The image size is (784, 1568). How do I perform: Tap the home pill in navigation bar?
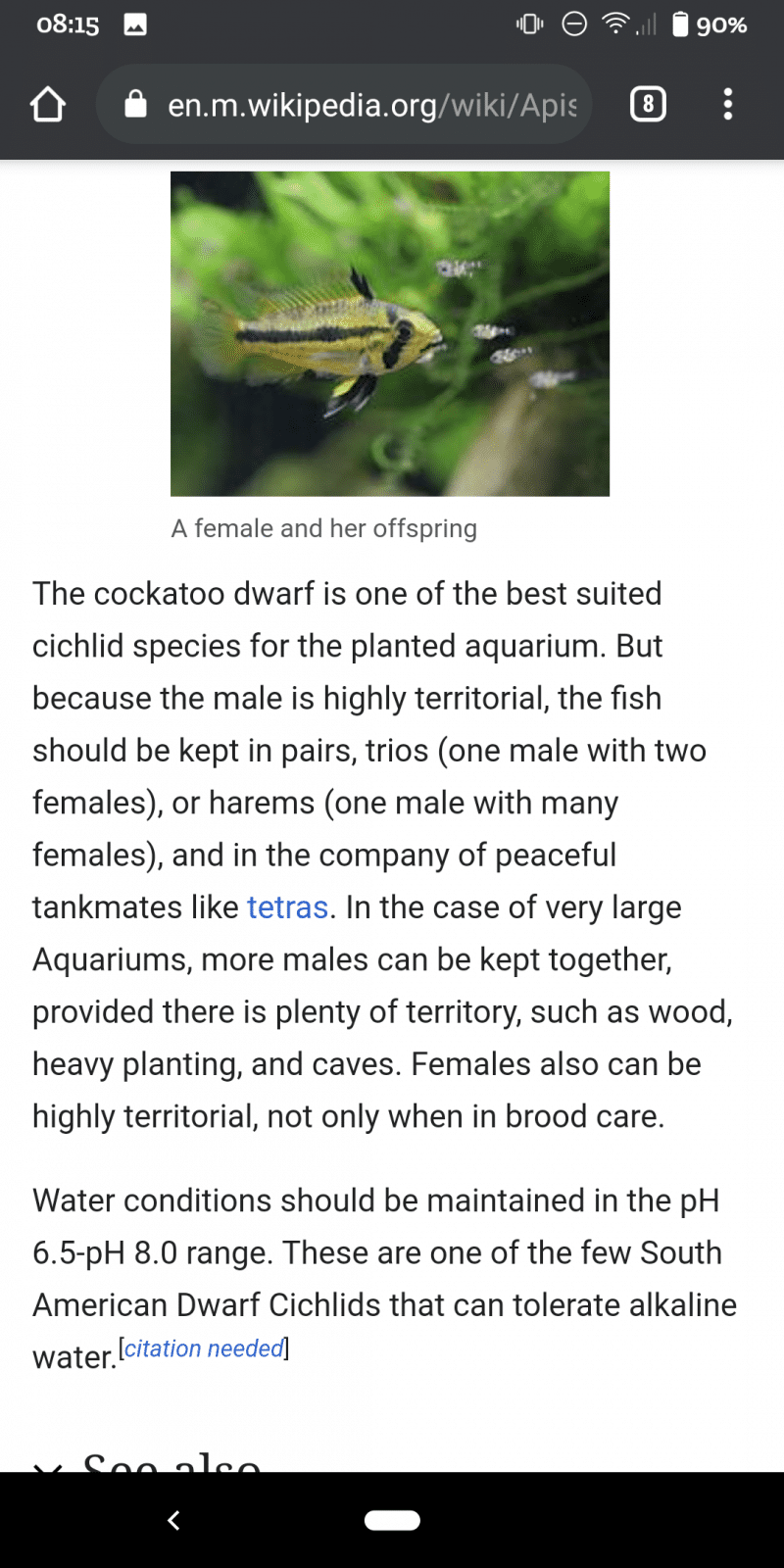point(392,1520)
